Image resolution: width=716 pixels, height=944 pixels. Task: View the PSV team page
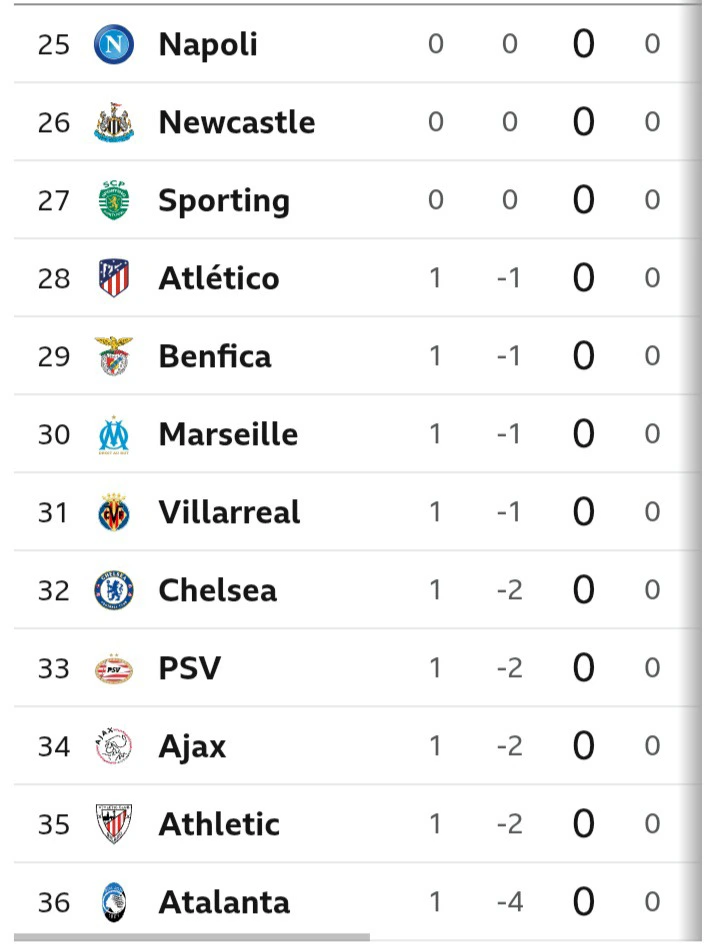(x=189, y=668)
